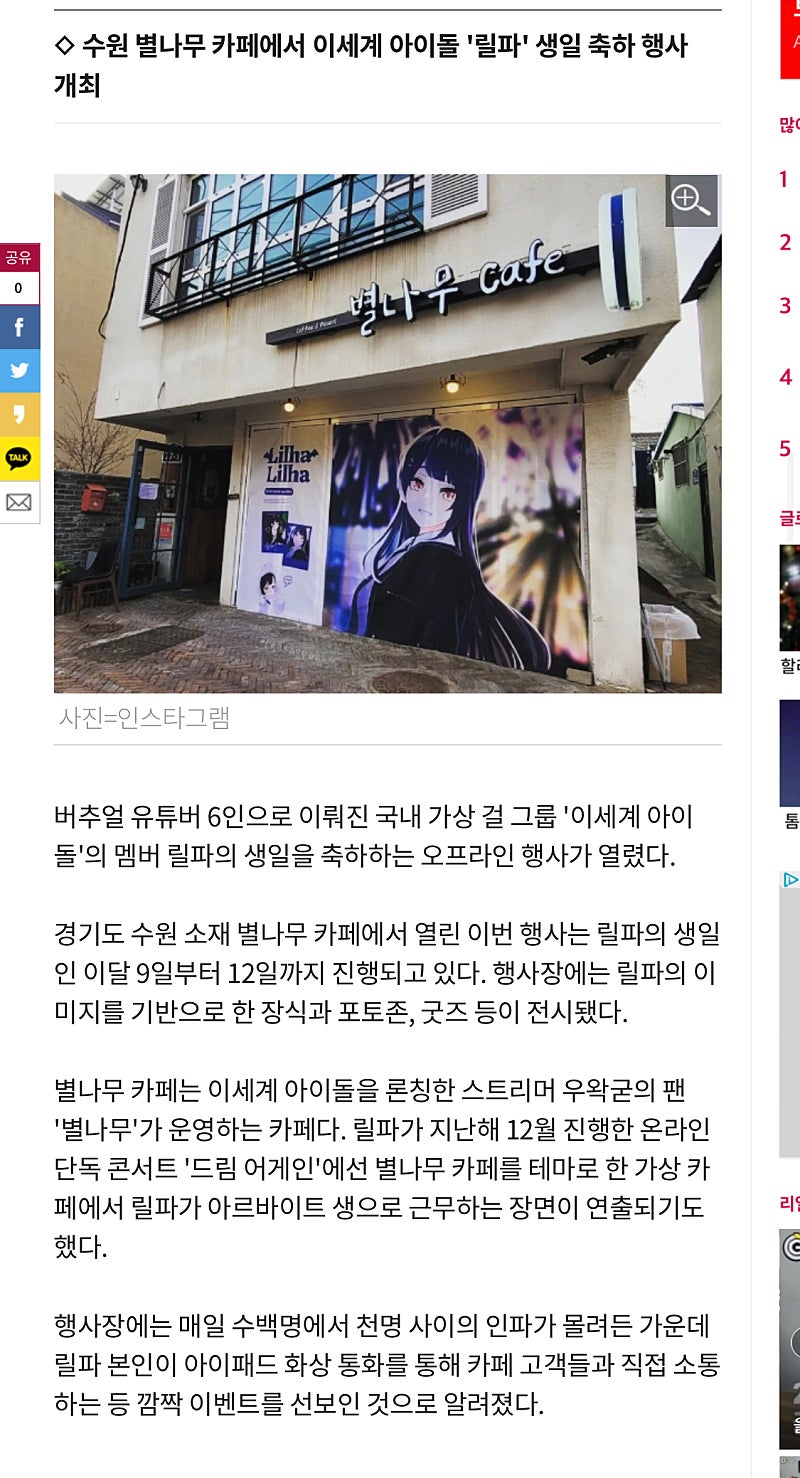Share the article on Twitter
The width and height of the screenshot is (800, 1478).
19,371
